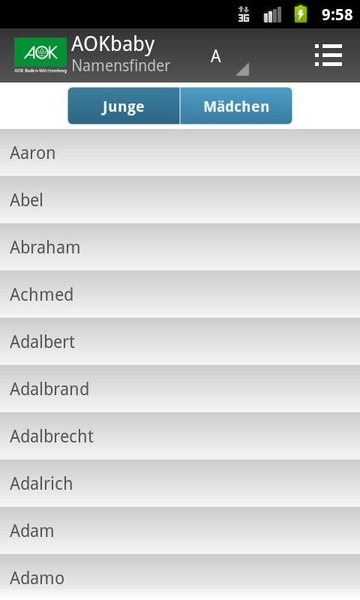Switch to the Junge tab
Viewport: 360px width, 600px height.
coord(124,106)
